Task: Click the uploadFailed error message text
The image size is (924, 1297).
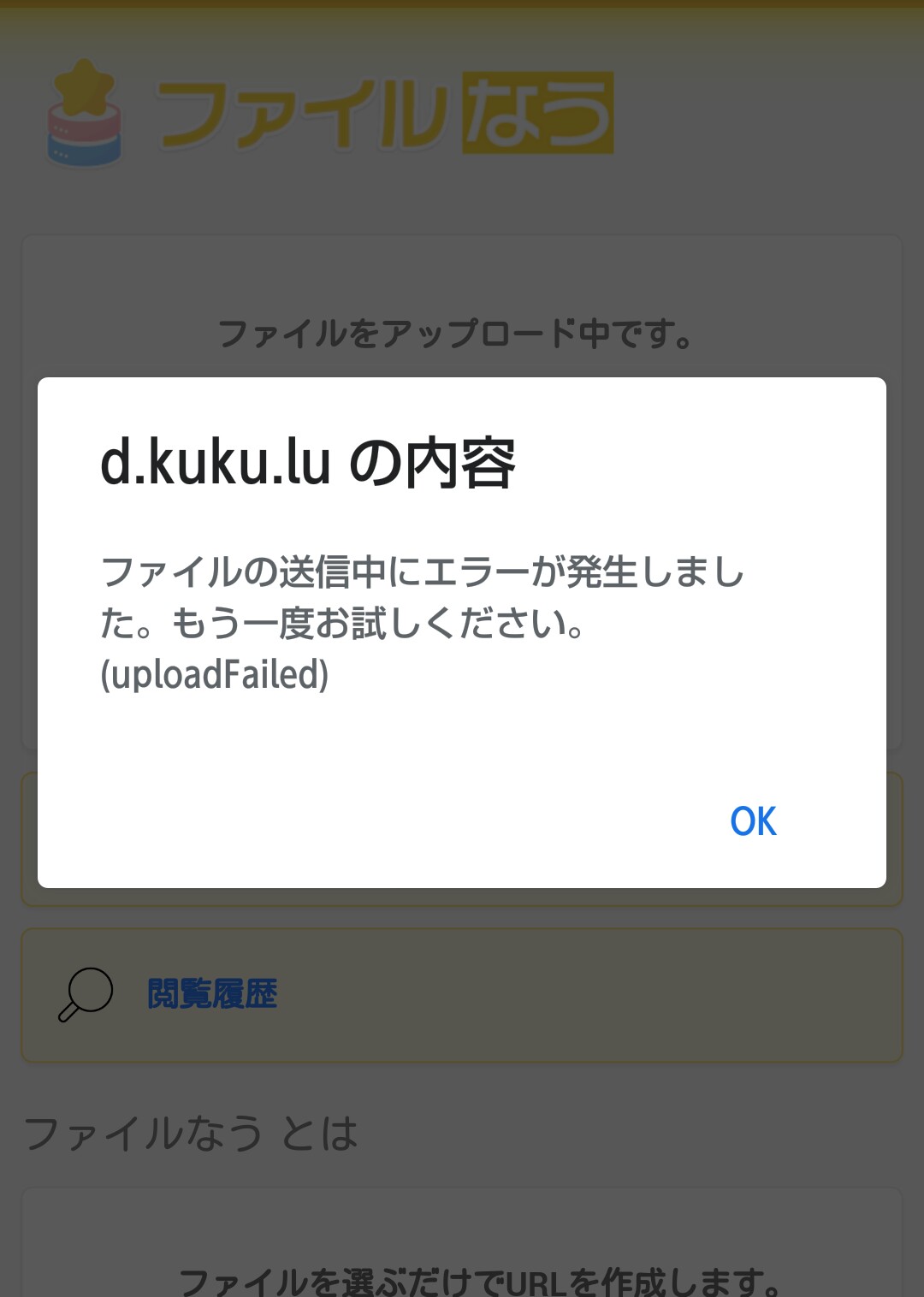Action: coord(216,675)
